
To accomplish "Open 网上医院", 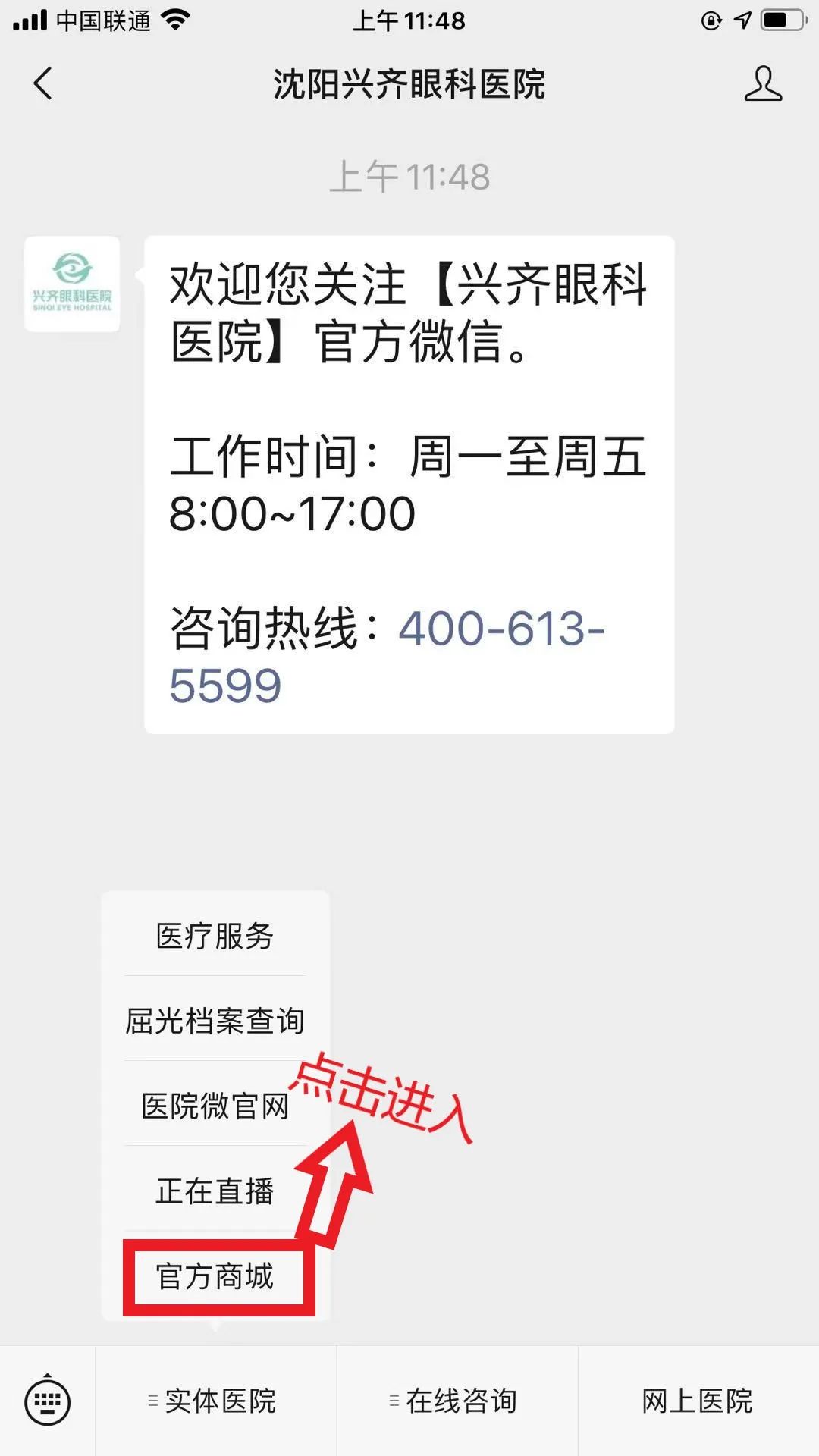I will click(698, 1401).
